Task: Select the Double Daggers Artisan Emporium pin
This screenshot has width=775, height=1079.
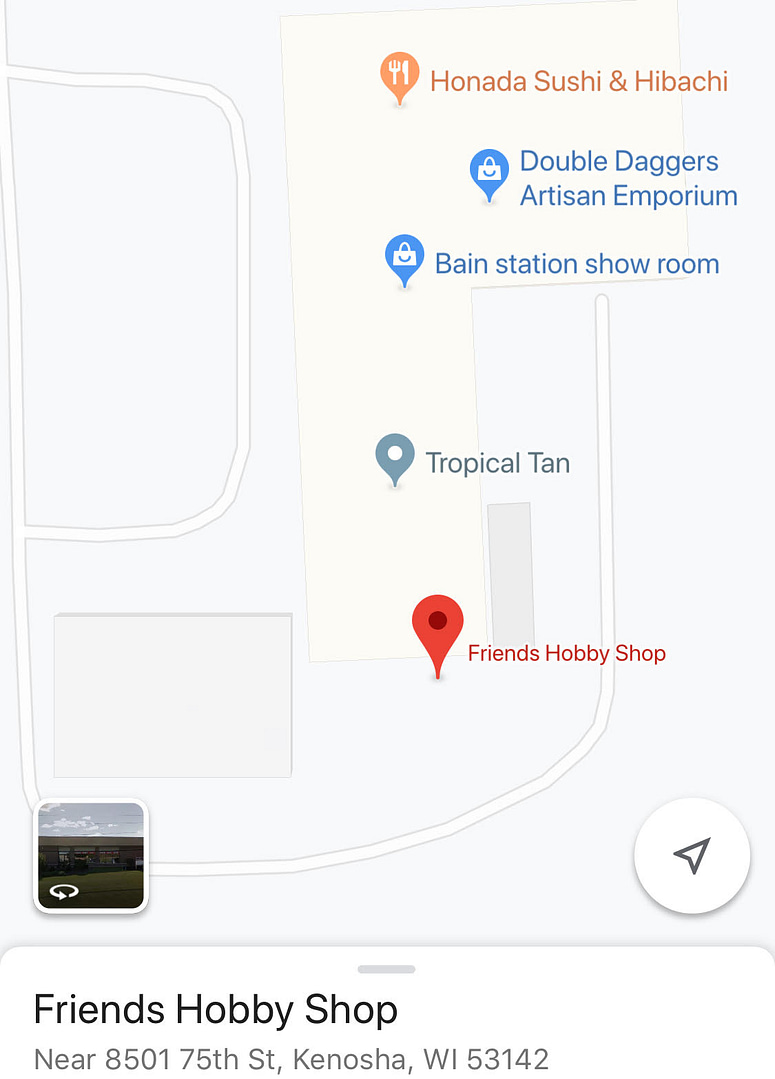Action: point(489,173)
